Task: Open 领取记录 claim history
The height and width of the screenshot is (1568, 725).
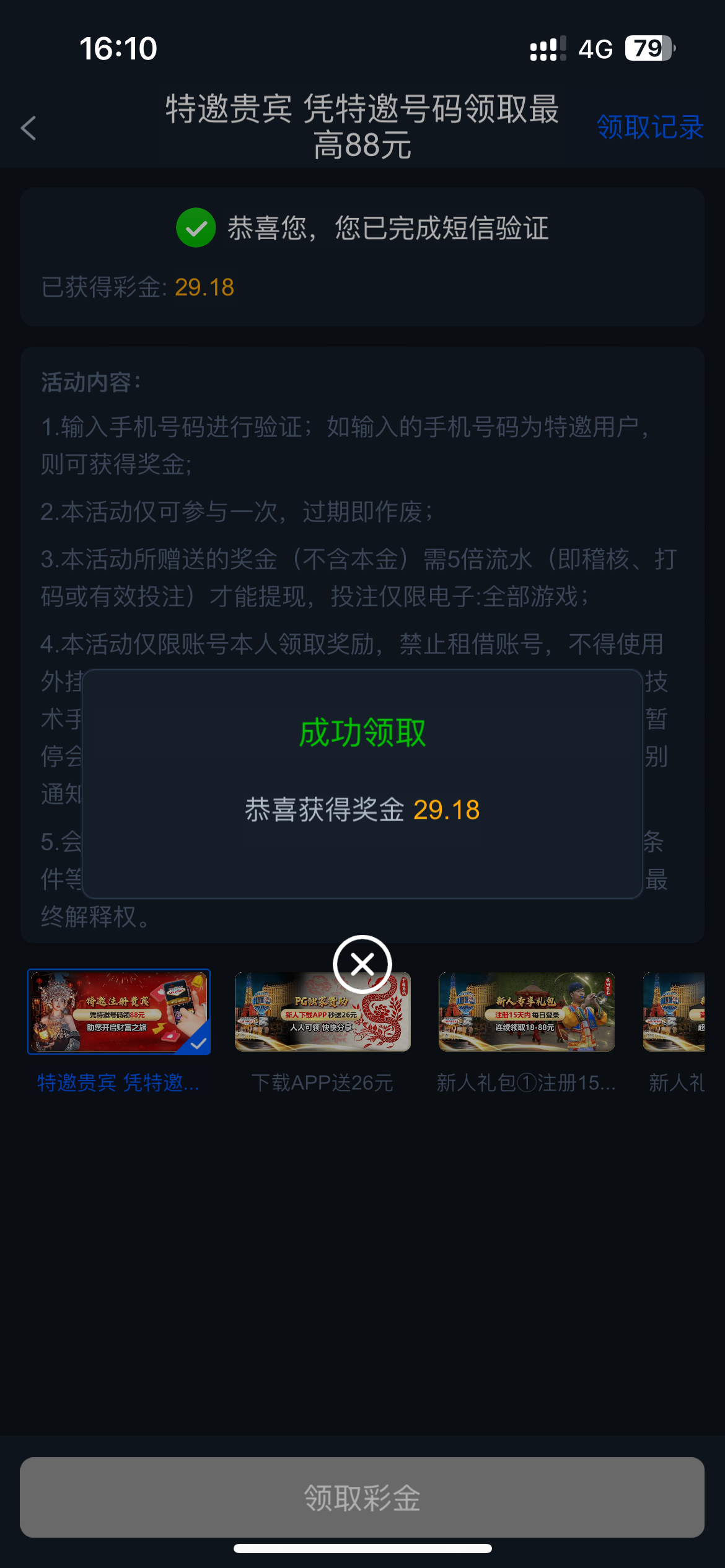Action: pos(649,128)
